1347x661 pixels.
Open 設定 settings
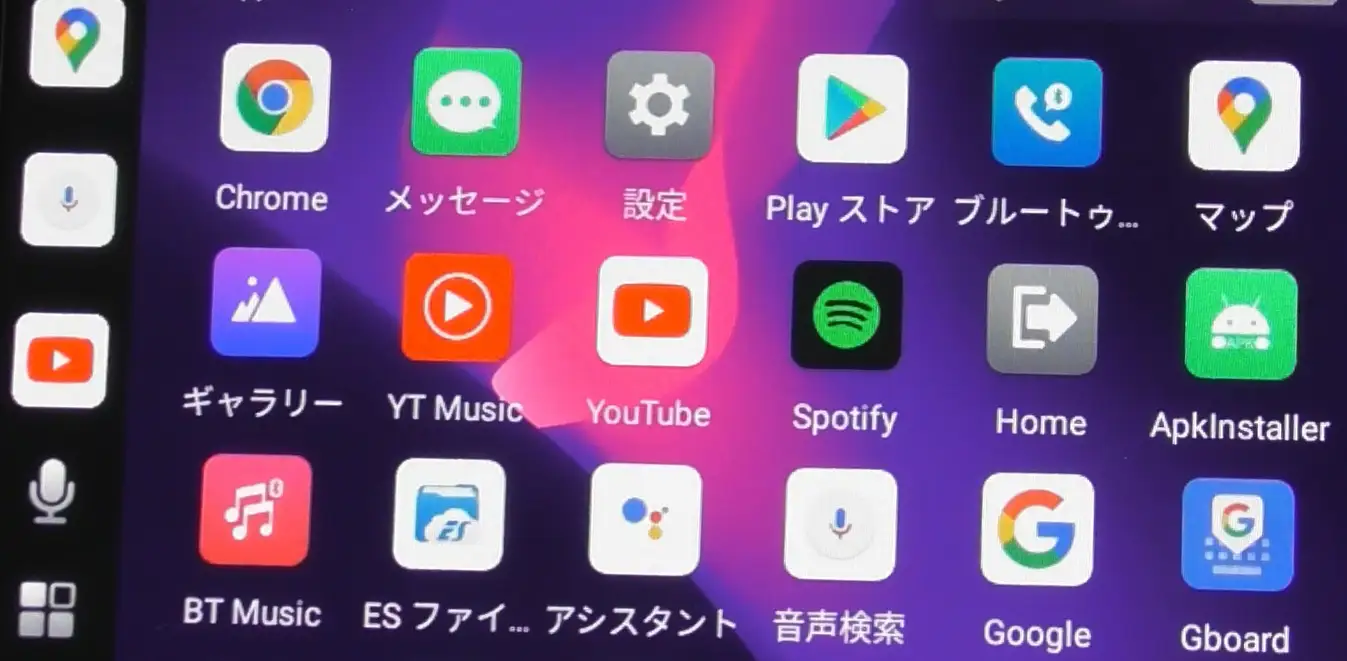659,105
